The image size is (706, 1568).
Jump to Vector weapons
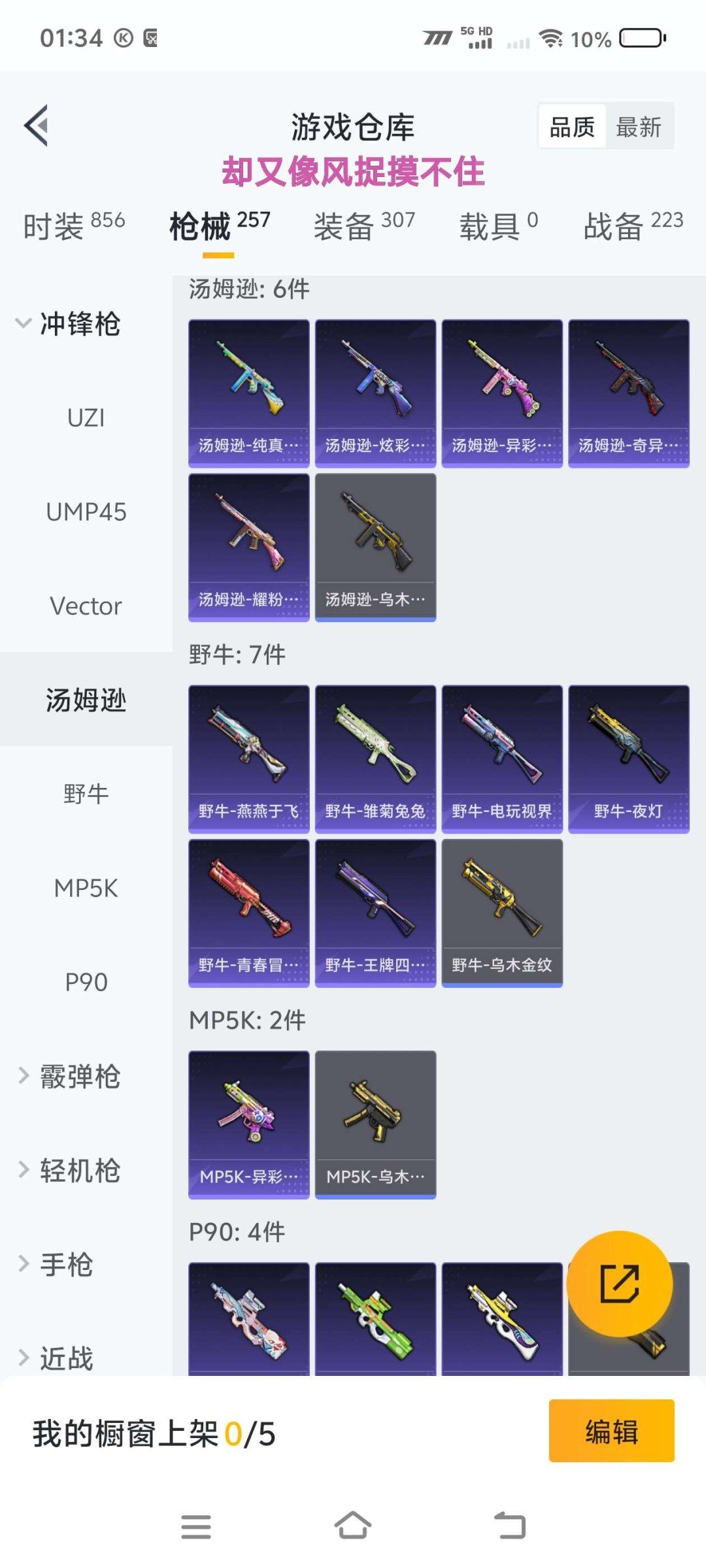[x=86, y=606]
